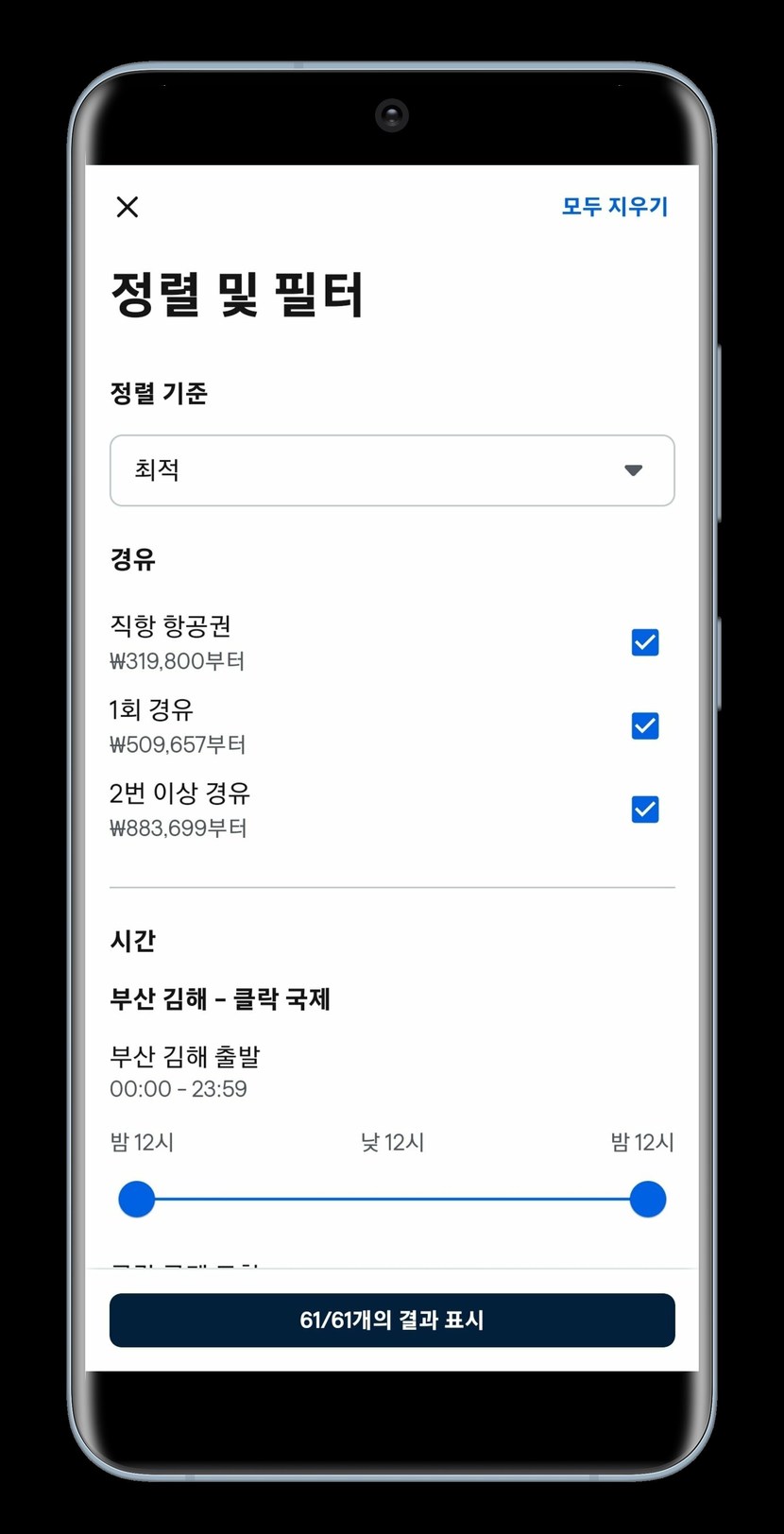Show the 61/61개의 결과 표시 results
784x1534 pixels.
pos(392,1320)
